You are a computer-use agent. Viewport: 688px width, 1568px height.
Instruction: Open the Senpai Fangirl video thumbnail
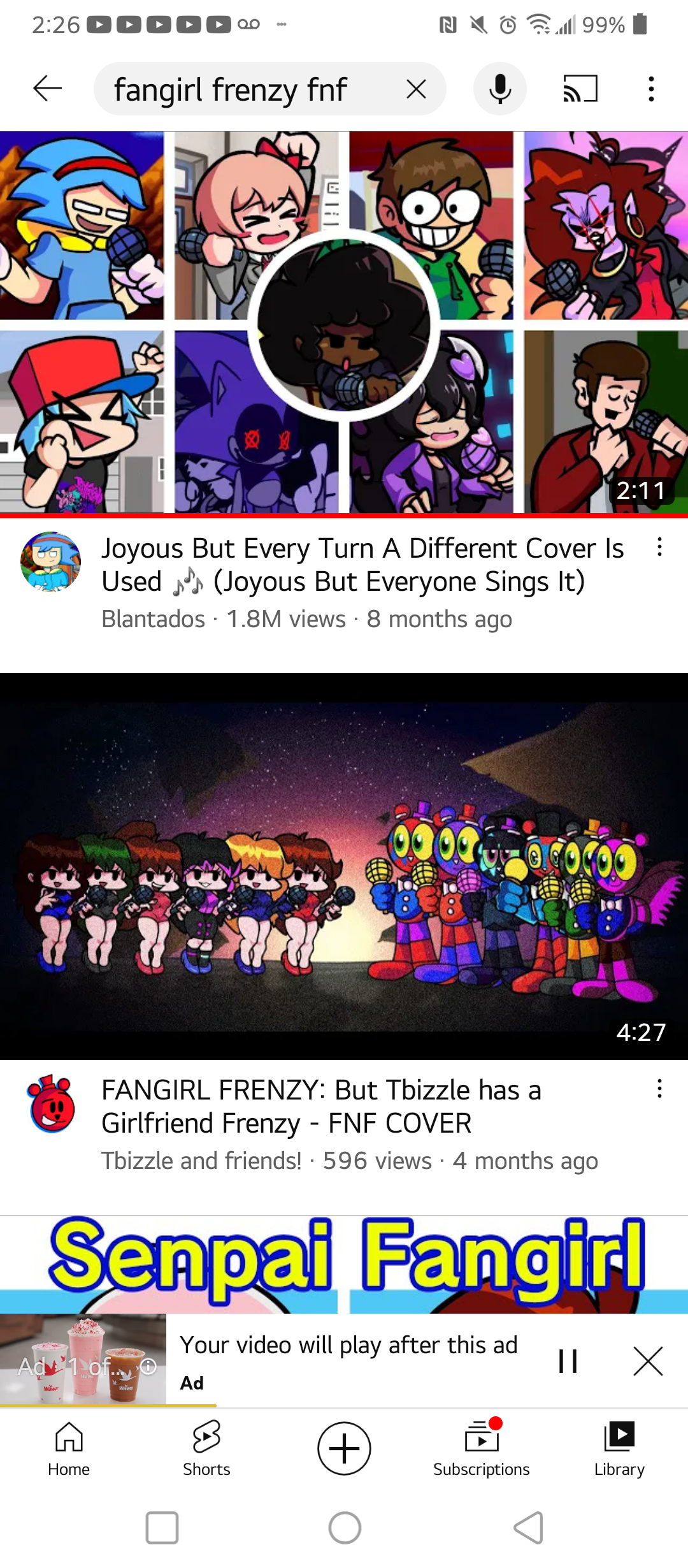344,1263
